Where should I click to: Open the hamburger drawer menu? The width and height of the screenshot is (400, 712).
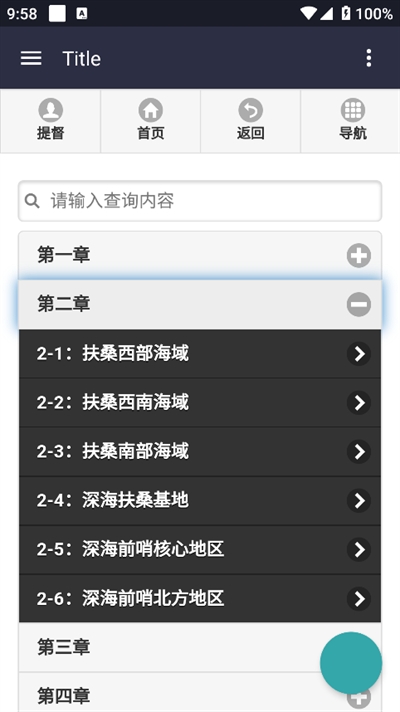click(31, 58)
